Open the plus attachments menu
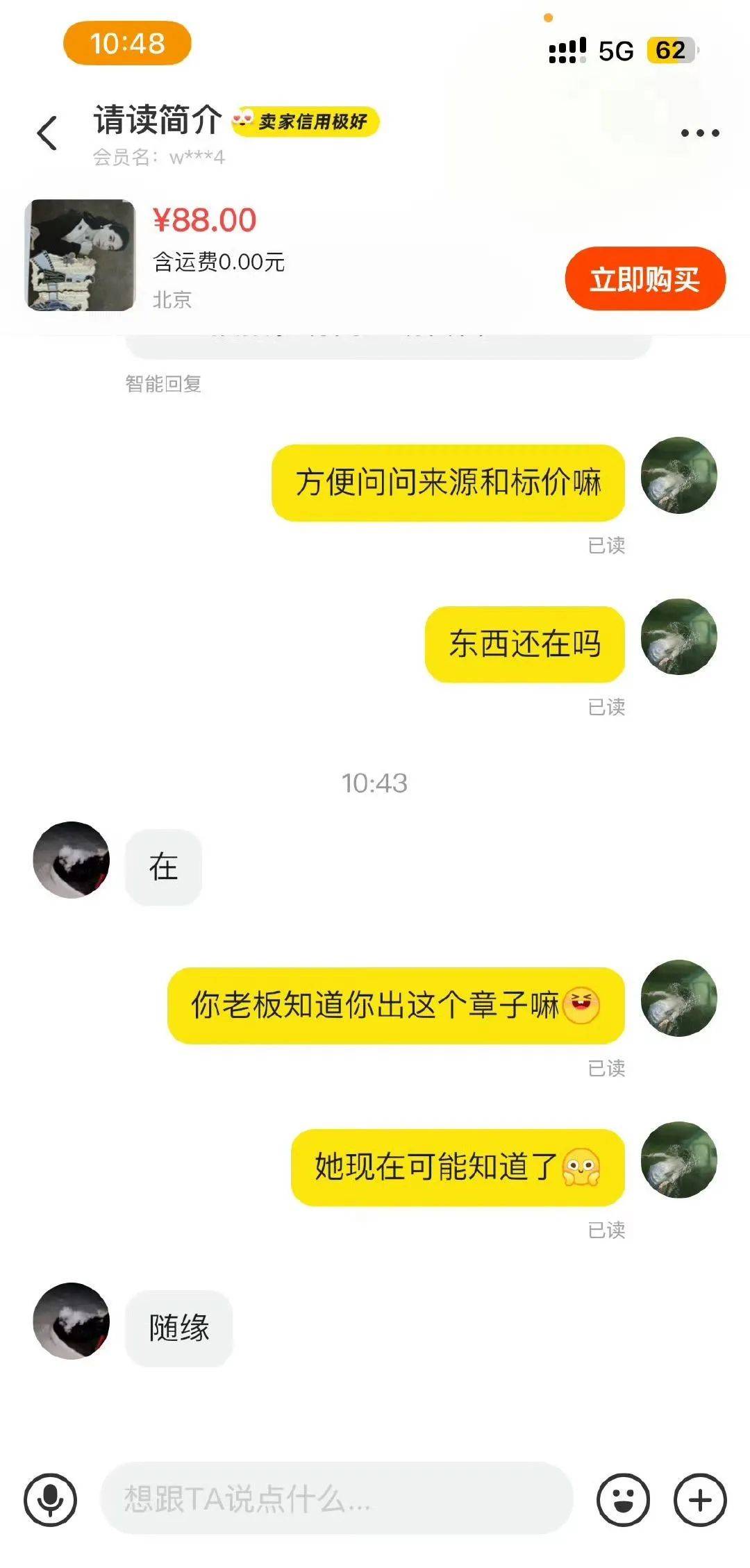 (x=700, y=1499)
